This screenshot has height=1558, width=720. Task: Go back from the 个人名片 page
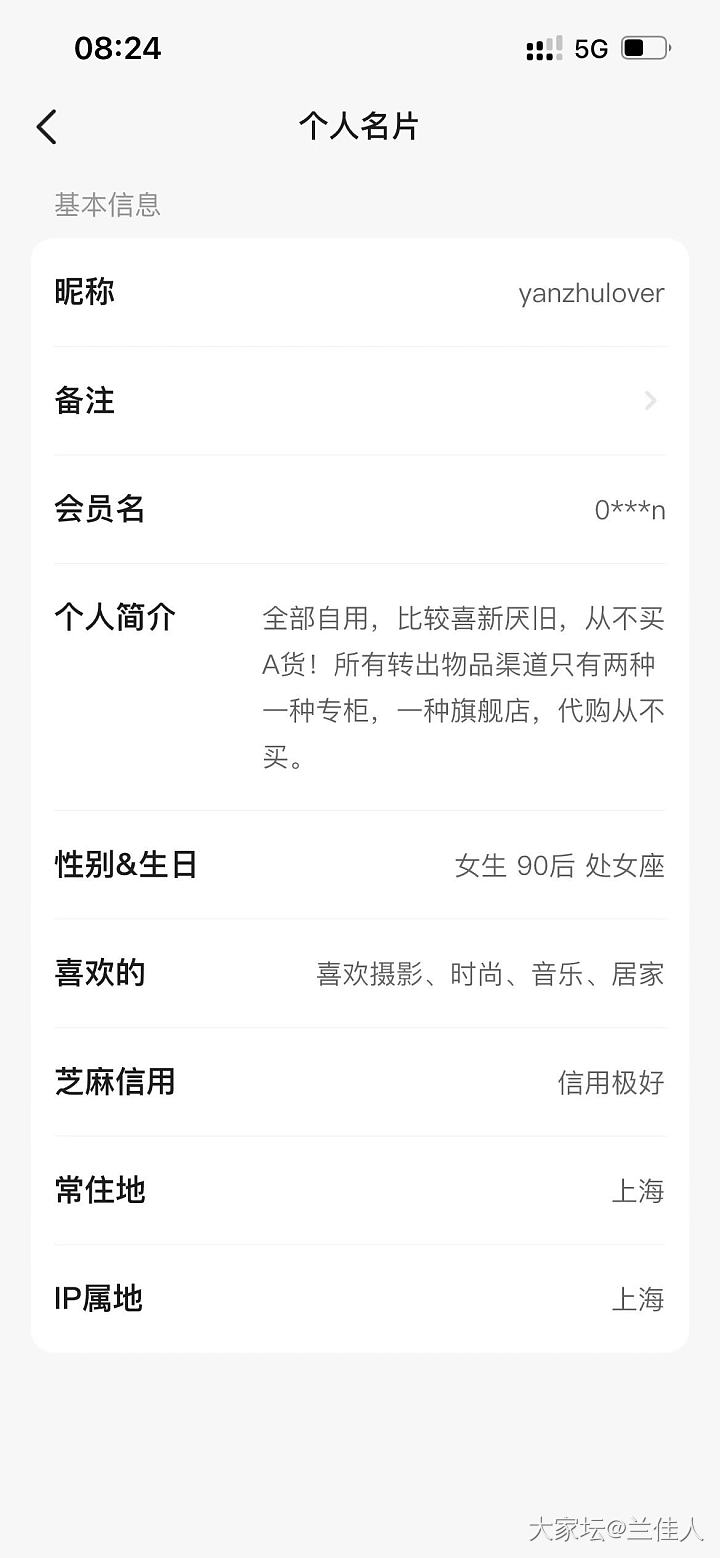click(x=47, y=127)
